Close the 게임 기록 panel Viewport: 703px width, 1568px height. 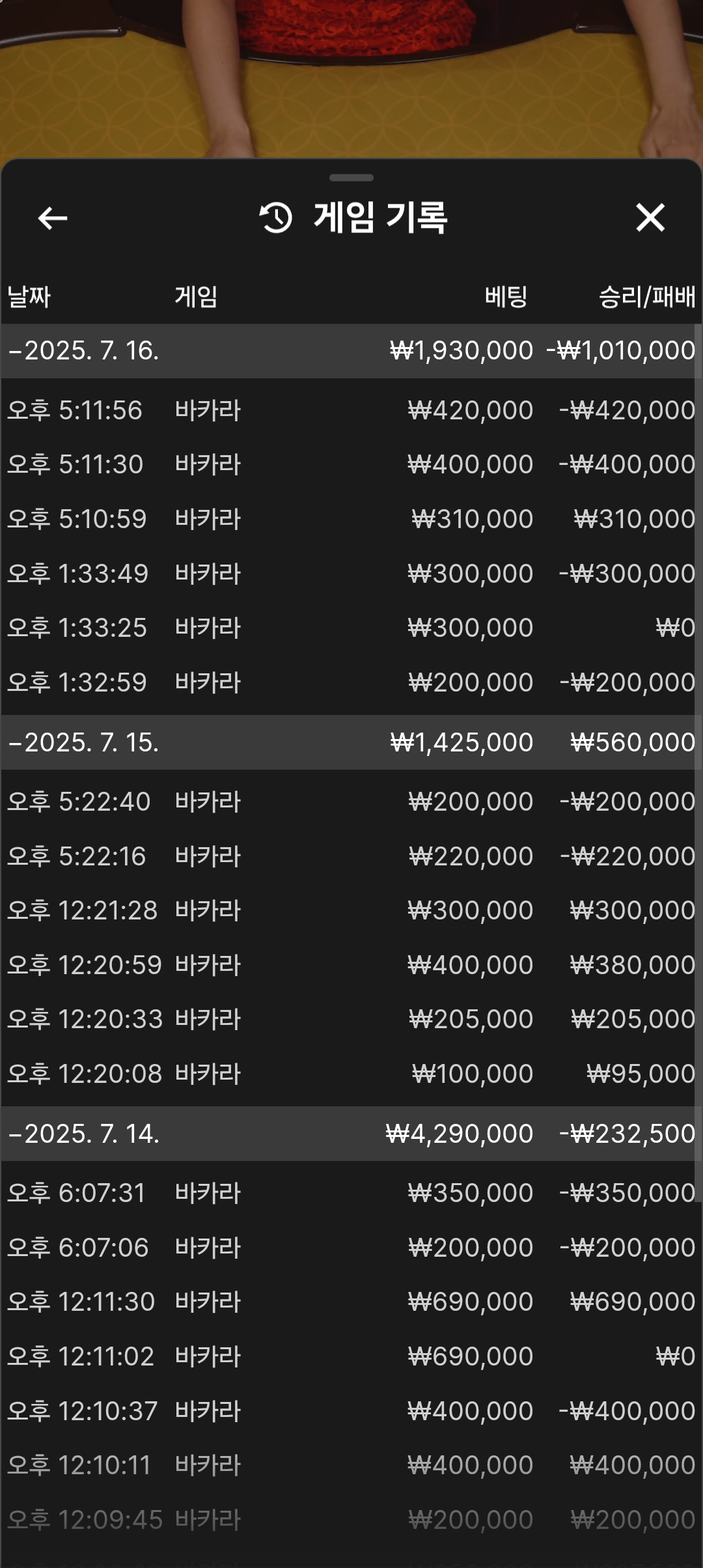(x=650, y=217)
